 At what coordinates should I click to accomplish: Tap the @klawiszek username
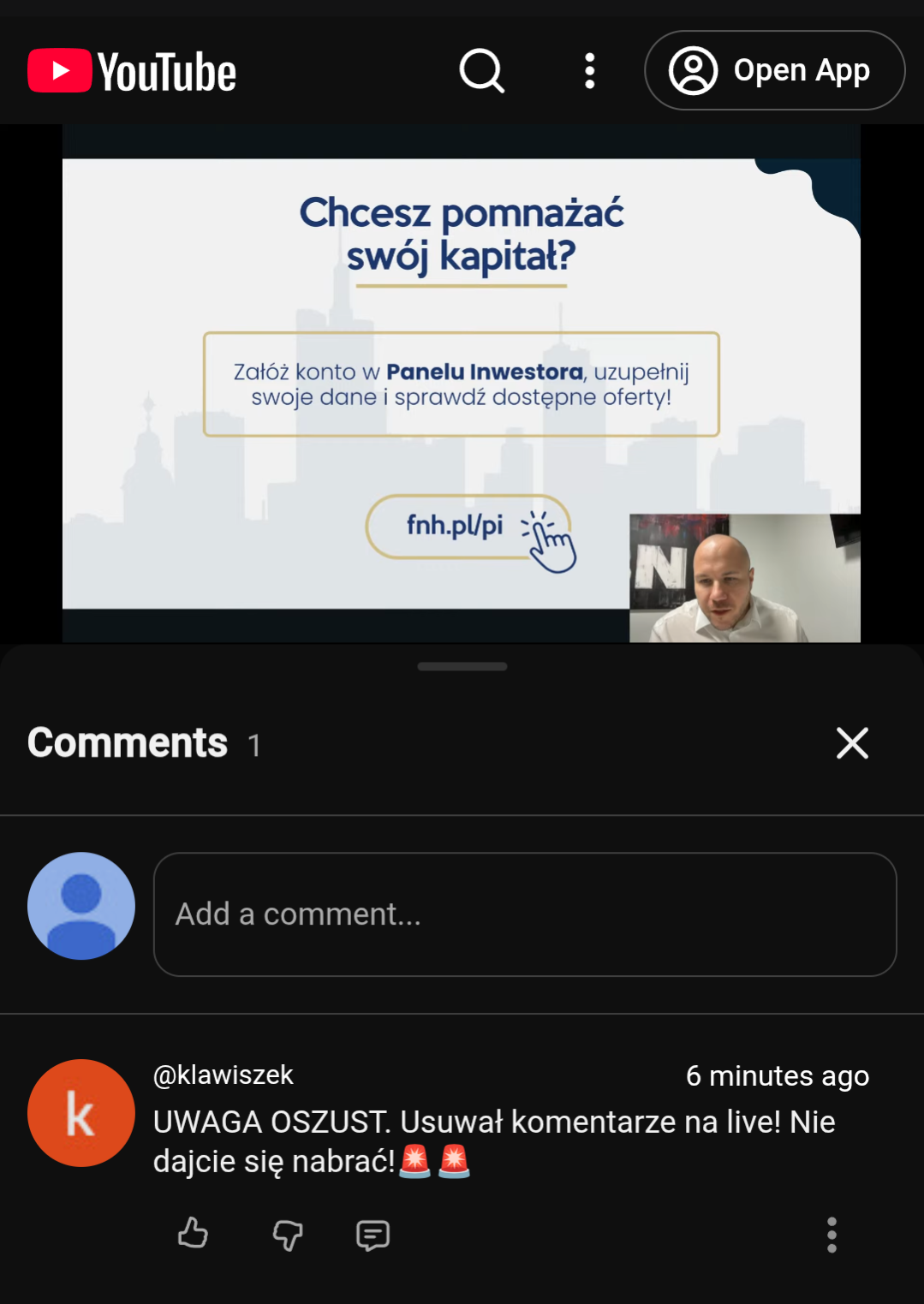(223, 1075)
